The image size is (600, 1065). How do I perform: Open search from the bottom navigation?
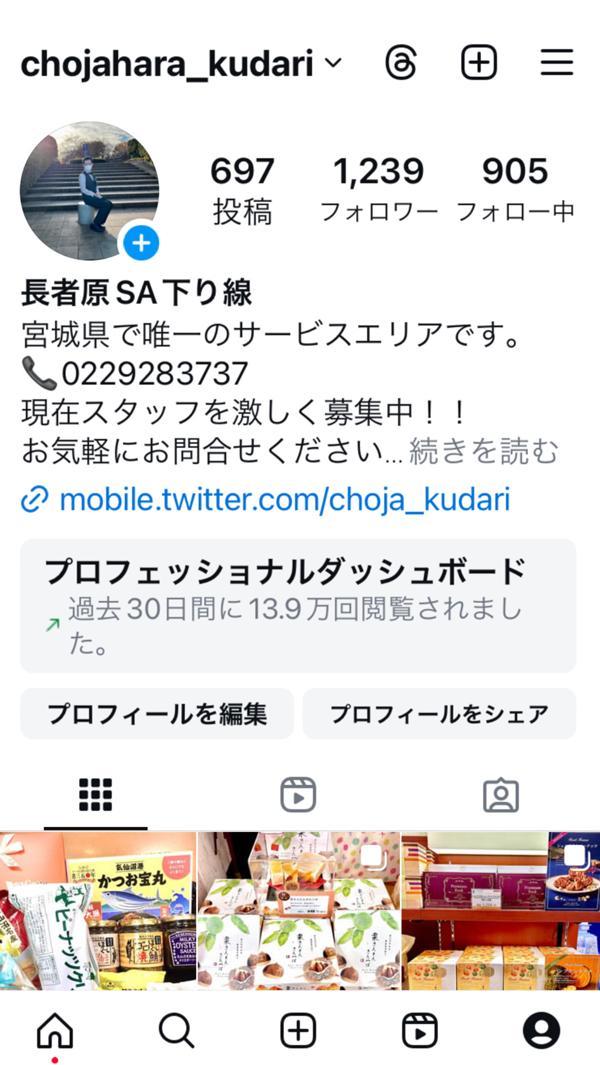(176, 1030)
